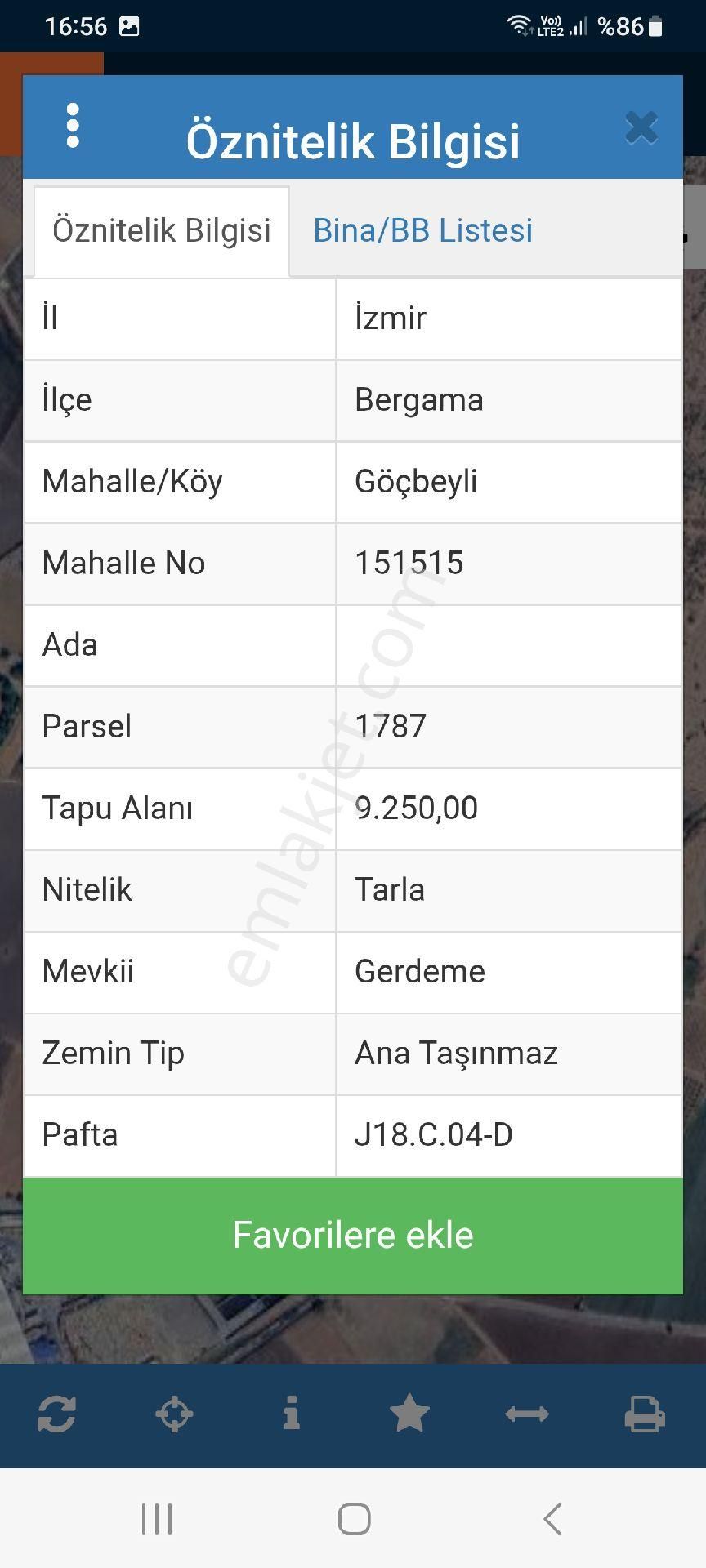Switch to the Bina/BB Listesi tab

pos(423,230)
